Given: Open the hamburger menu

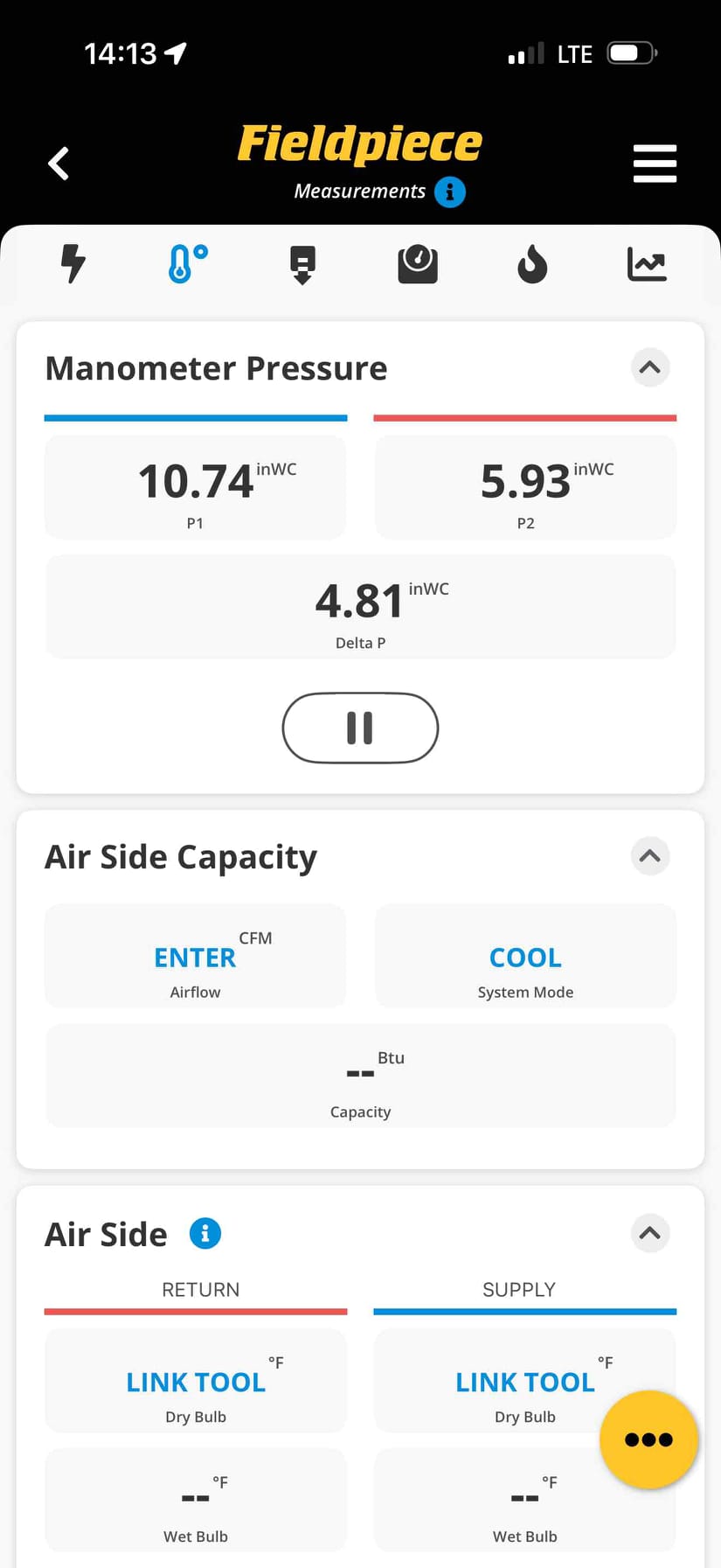Looking at the screenshot, I should (655, 164).
